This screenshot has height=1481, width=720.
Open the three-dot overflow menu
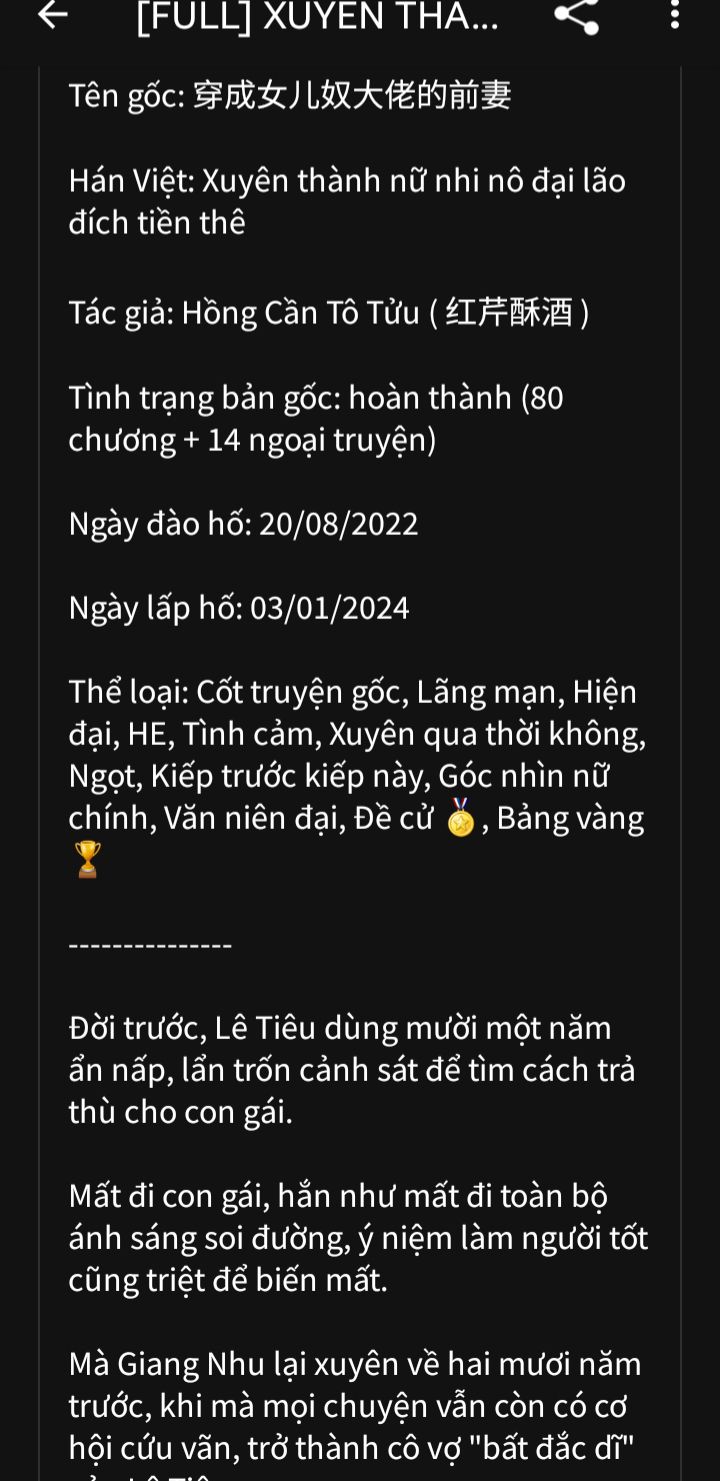click(x=674, y=14)
